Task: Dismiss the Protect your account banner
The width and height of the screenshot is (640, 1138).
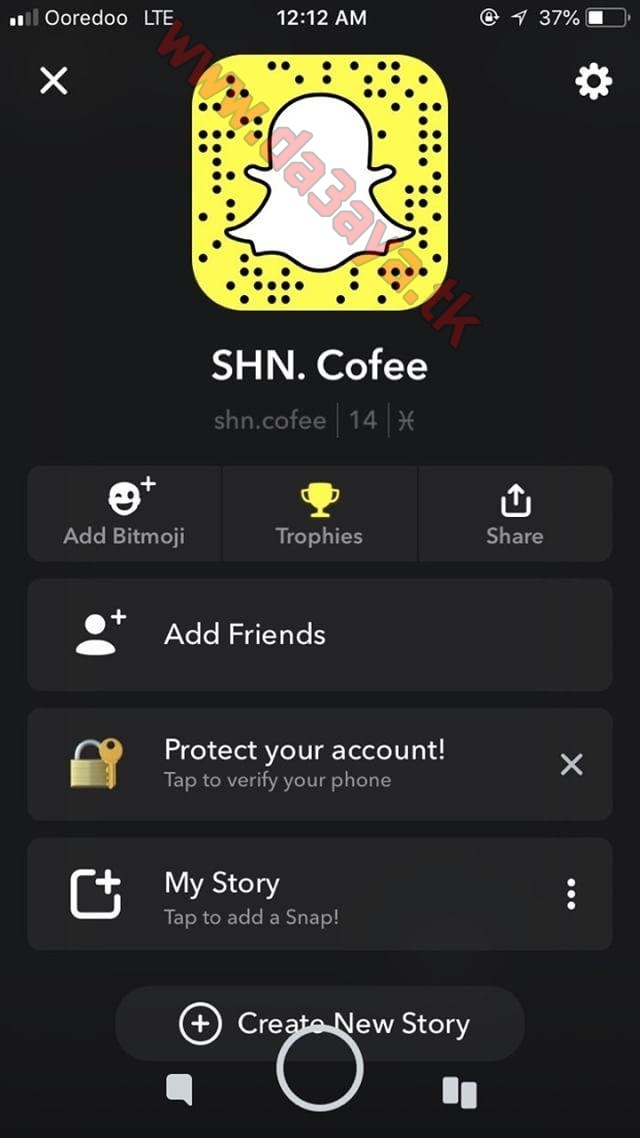Action: point(572,764)
